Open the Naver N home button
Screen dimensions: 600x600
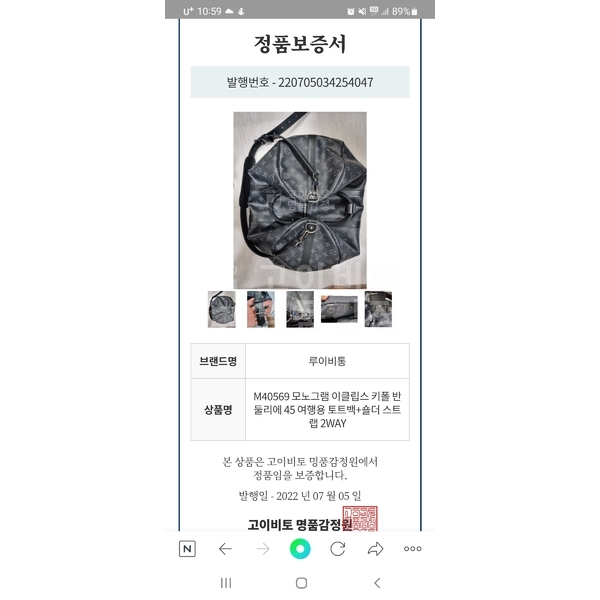(187, 549)
